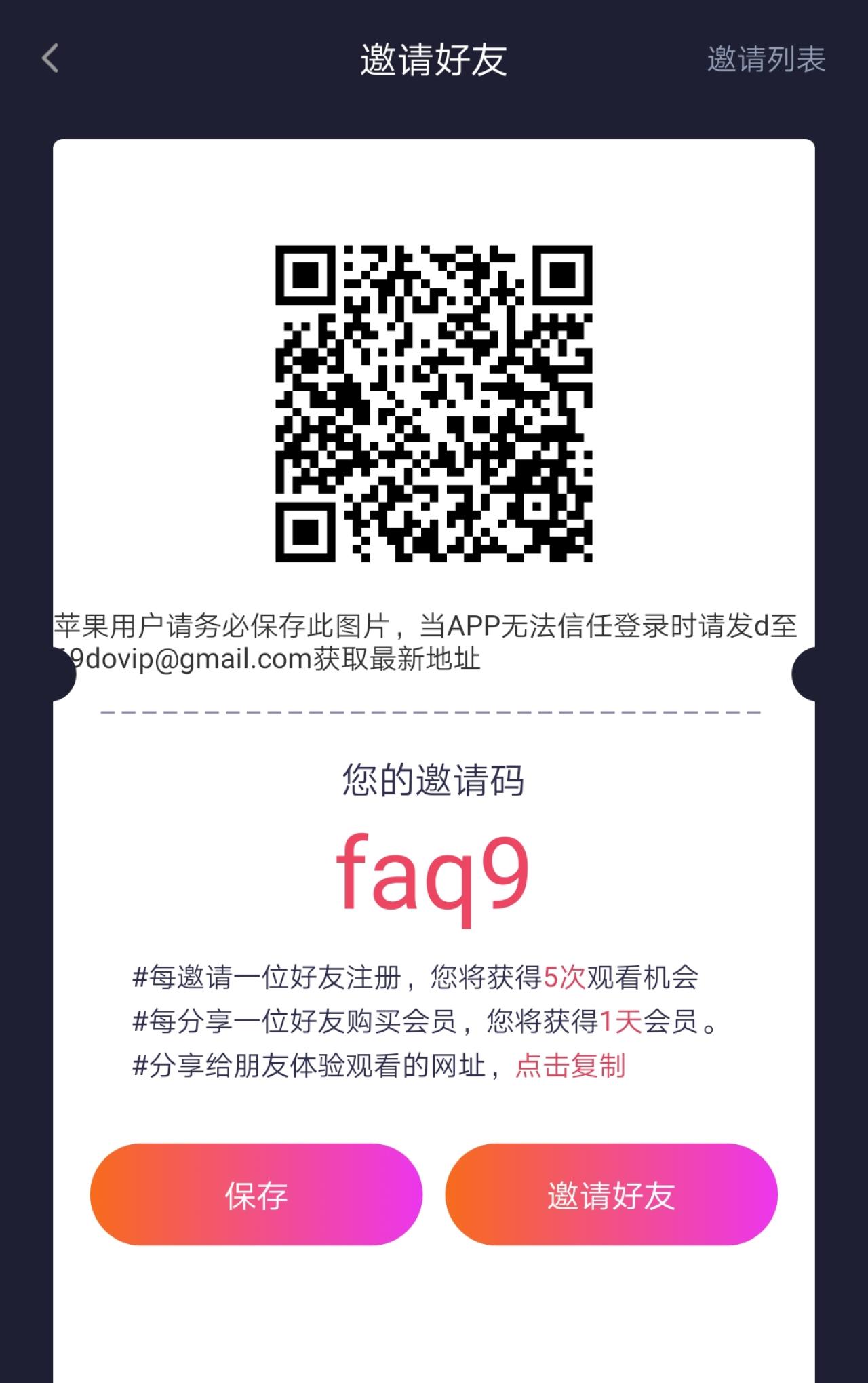This screenshot has width=868, height=1383.
Task: Tap the 邀请好友 gradient button
Action: tap(611, 1194)
